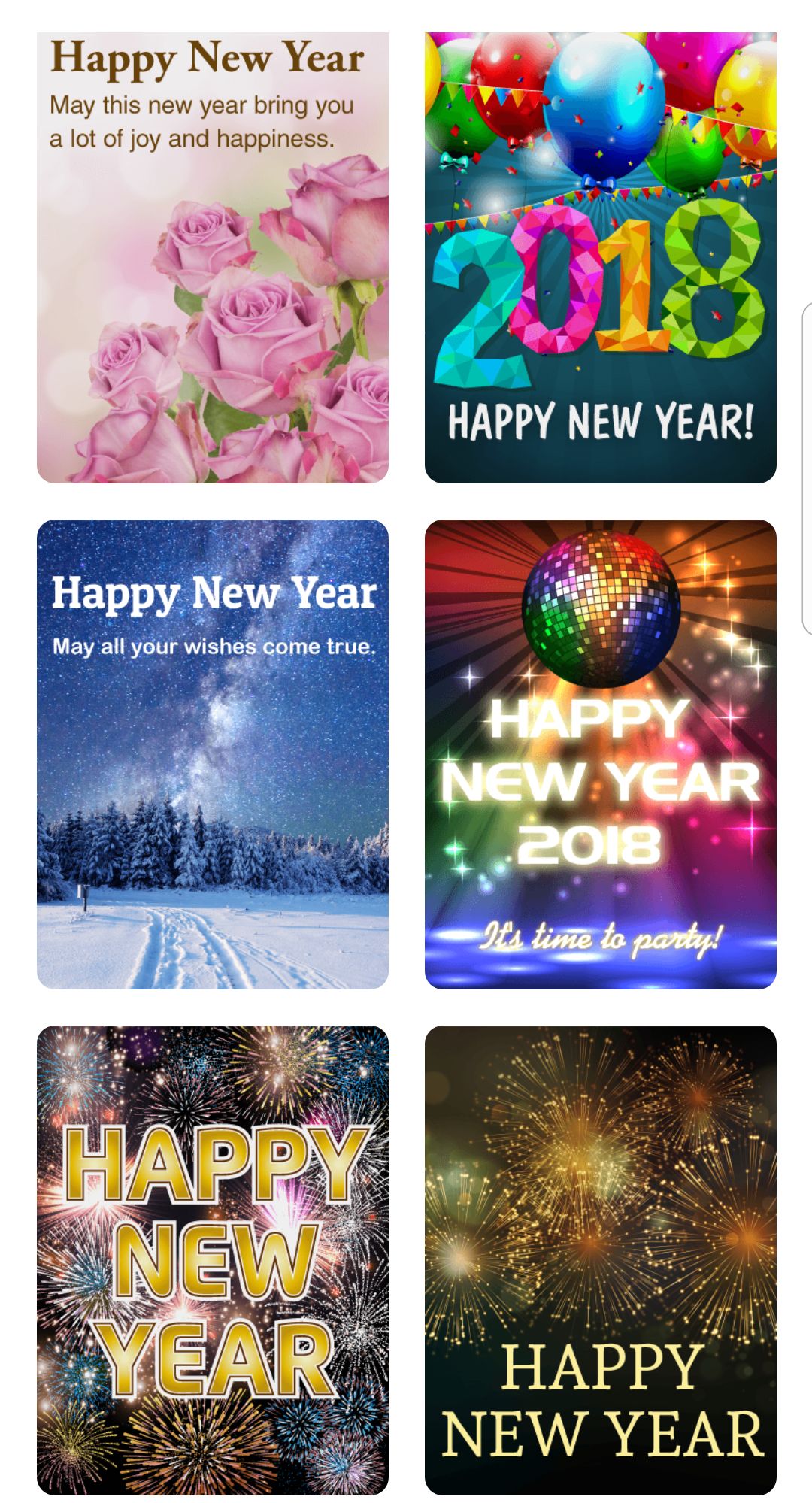Open the pink roses New Year card

pyautogui.click(x=213, y=257)
